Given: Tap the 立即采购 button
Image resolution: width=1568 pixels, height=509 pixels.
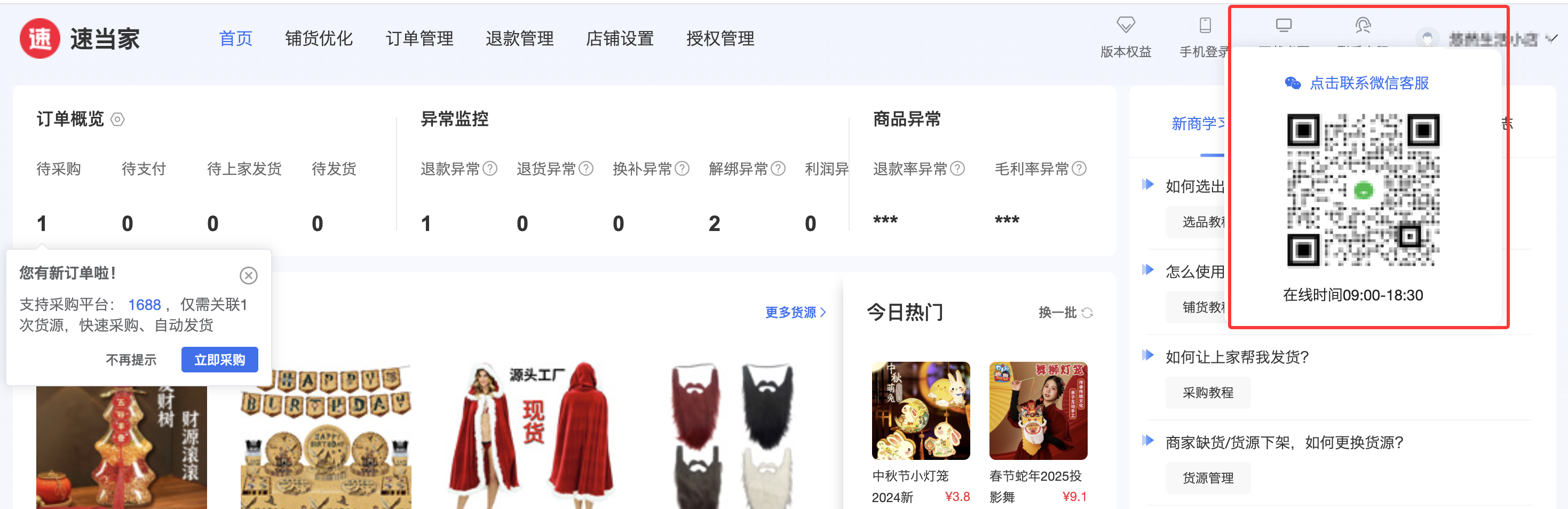Looking at the screenshot, I should click(219, 360).
